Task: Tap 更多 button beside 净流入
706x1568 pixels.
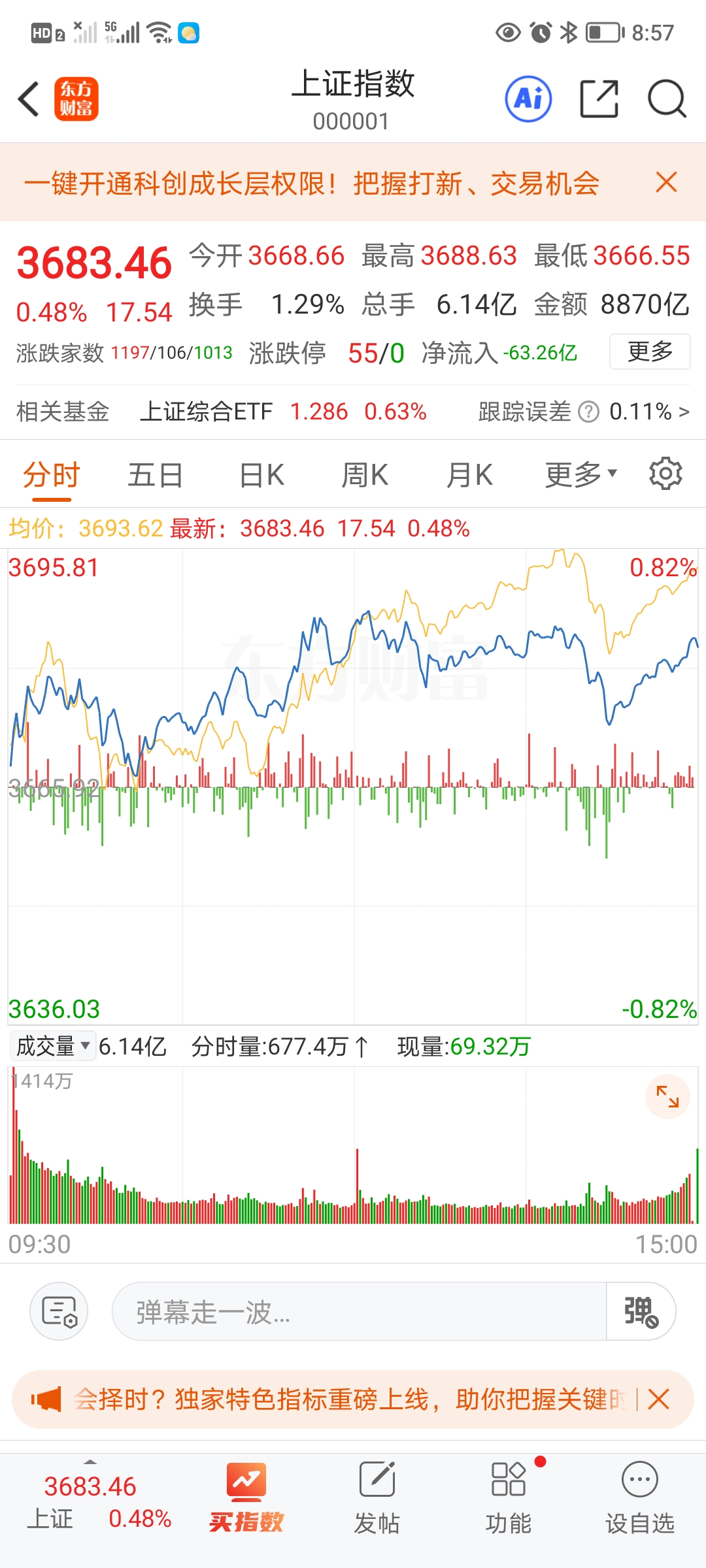Action: coord(649,352)
